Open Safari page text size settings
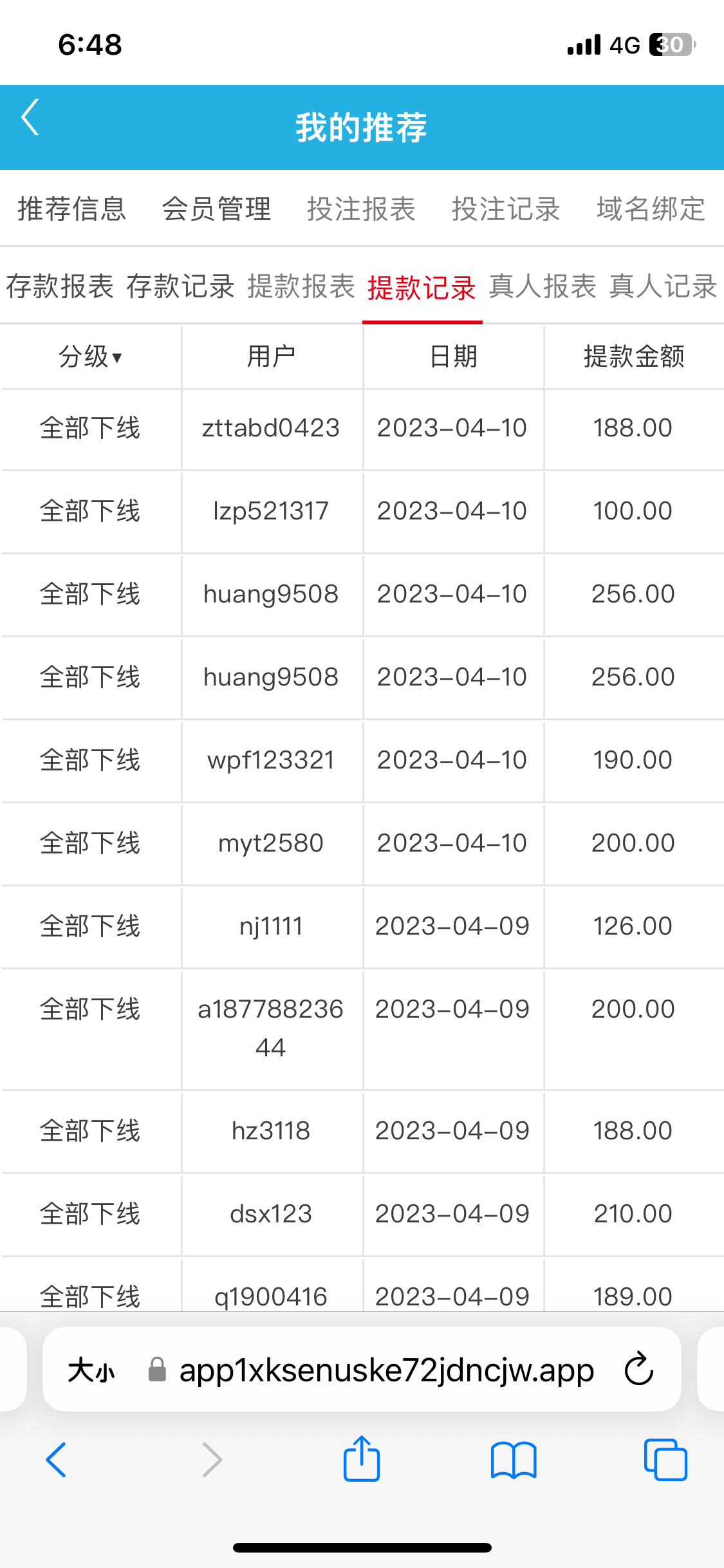Viewport: 724px width, 1568px height. point(91,1370)
